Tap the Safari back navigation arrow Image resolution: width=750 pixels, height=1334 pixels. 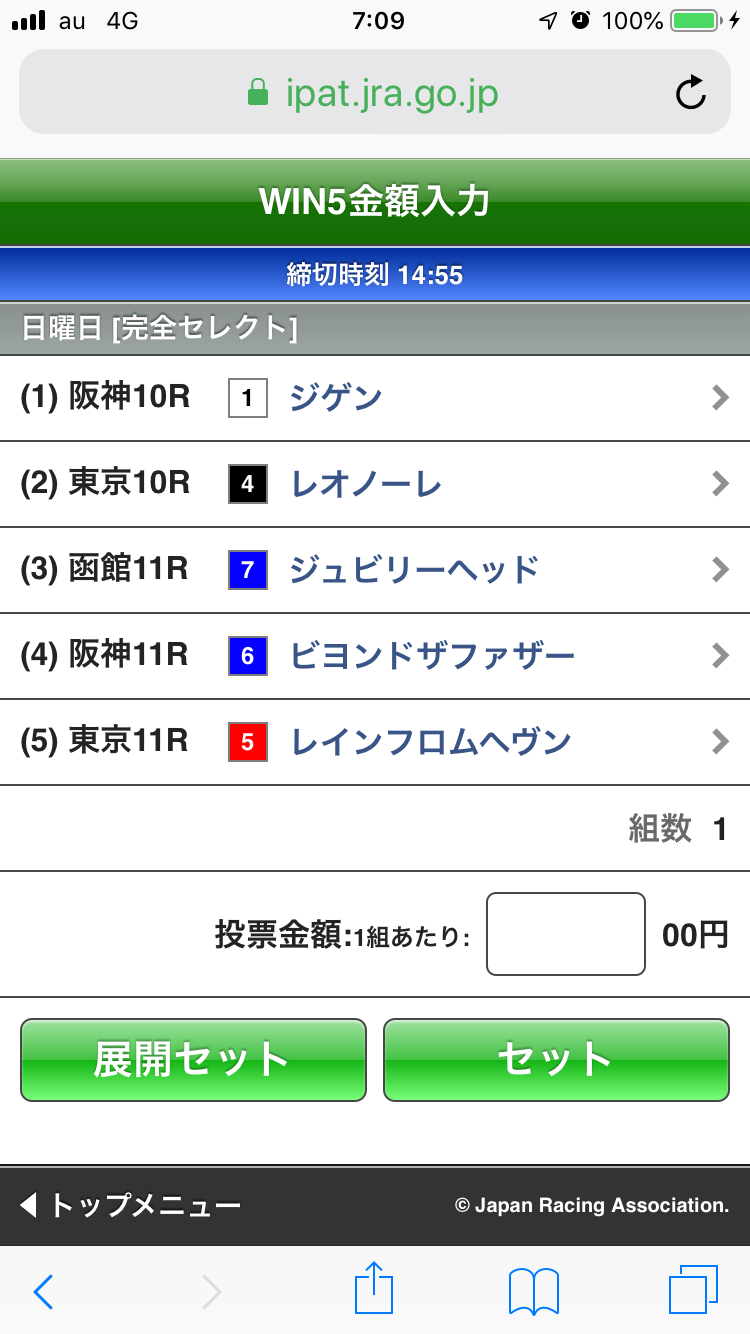click(42, 1292)
